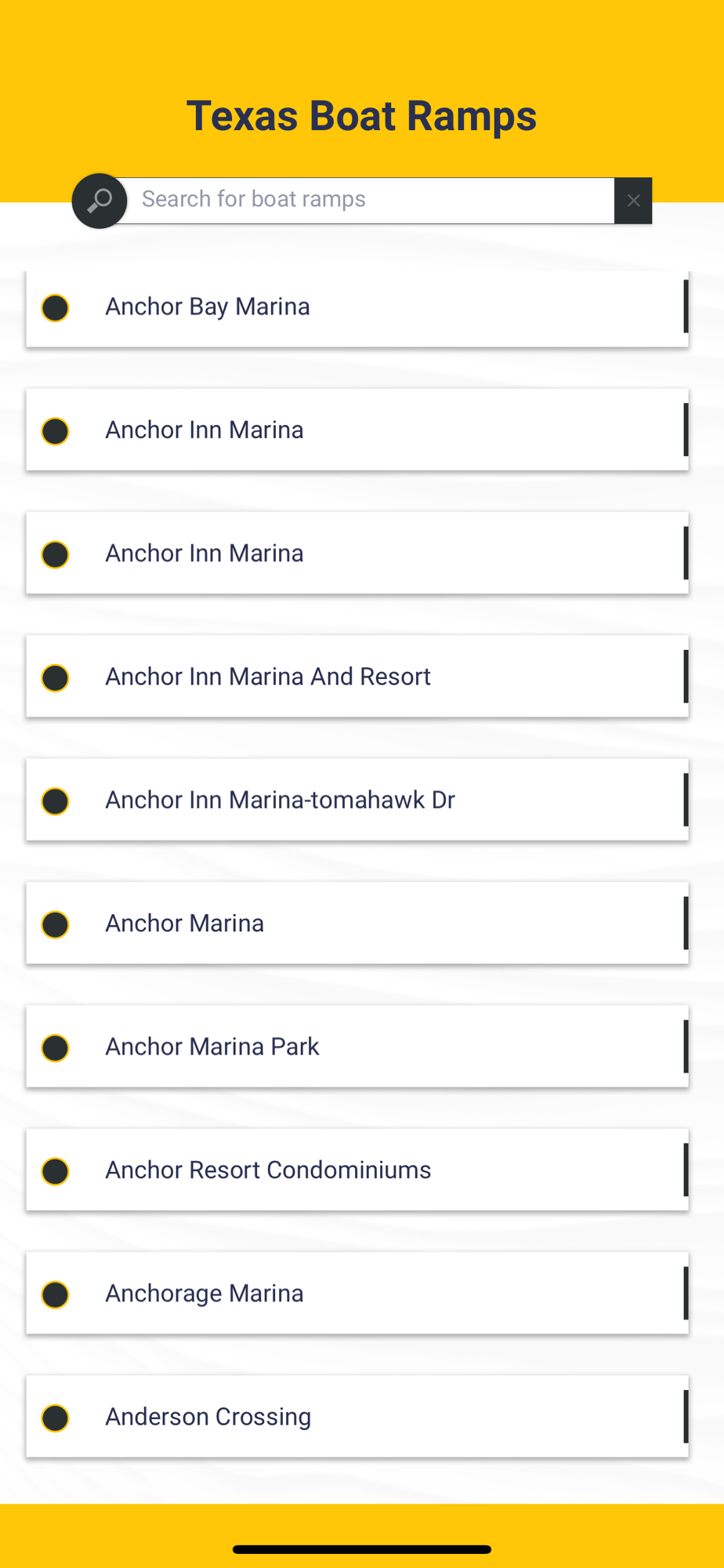This screenshot has height=1568, width=724.
Task: Select Anchor Resort Condominiums
Action: (x=357, y=1170)
